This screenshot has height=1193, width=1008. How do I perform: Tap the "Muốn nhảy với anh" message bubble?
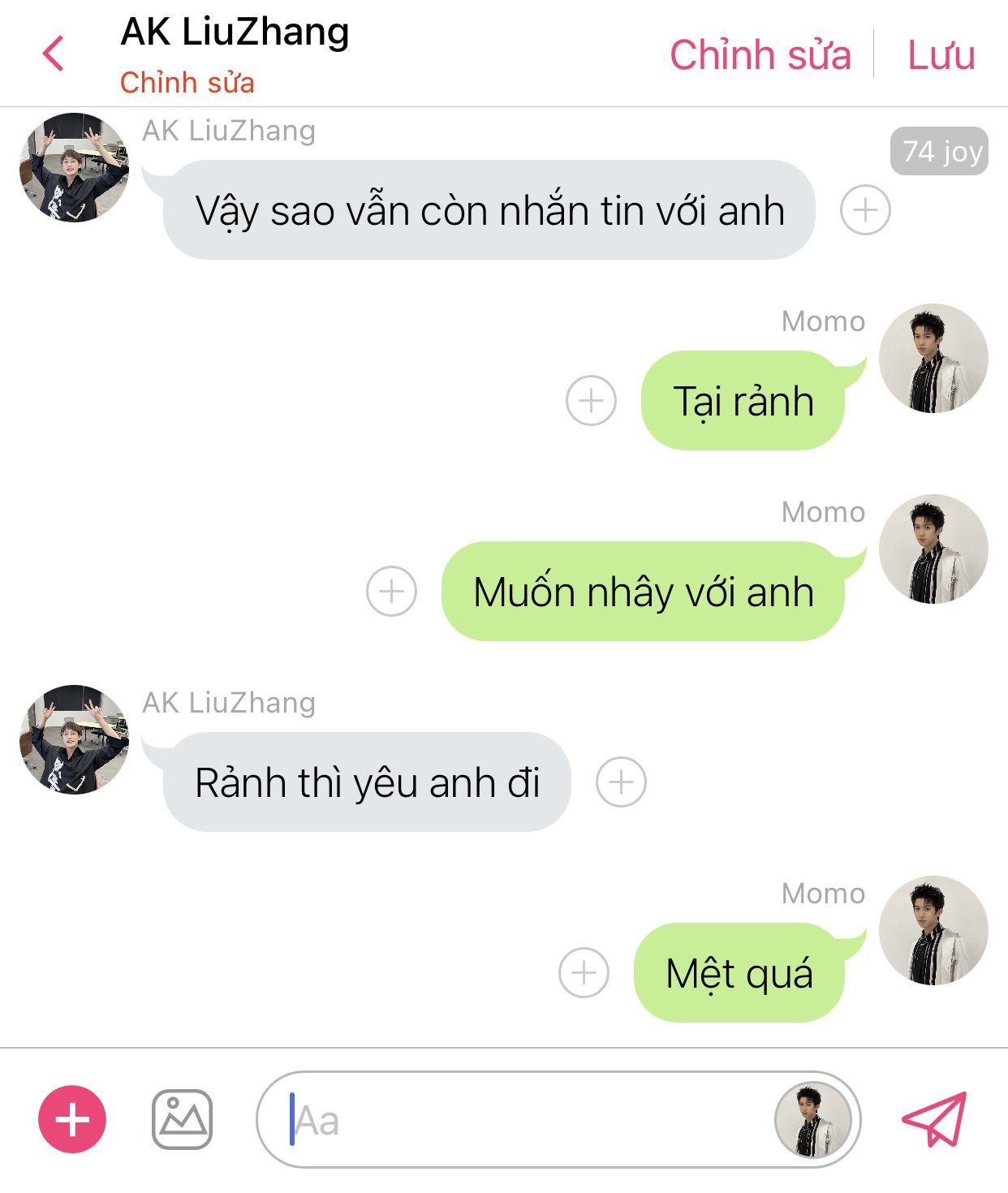click(643, 592)
